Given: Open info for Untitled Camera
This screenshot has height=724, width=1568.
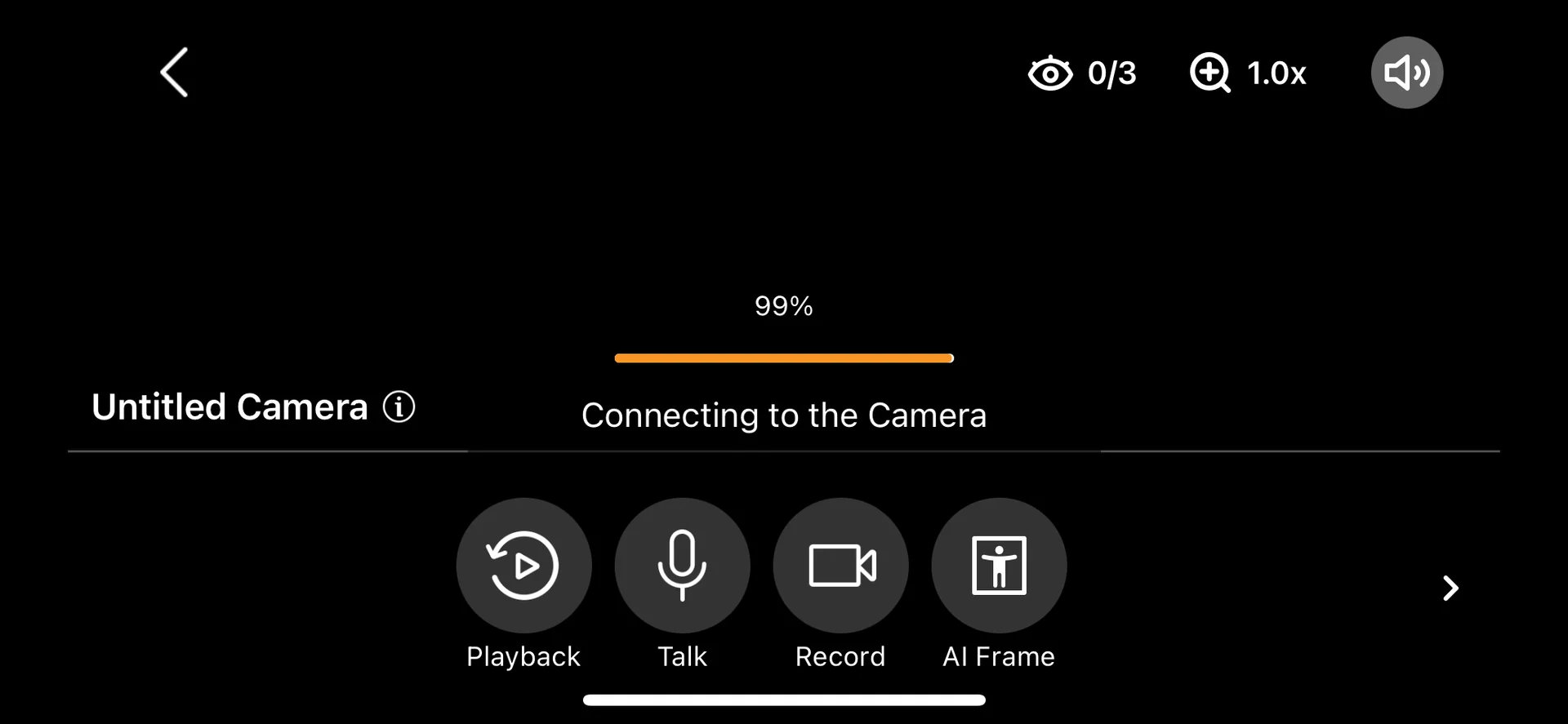Looking at the screenshot, I should [399, 406].
